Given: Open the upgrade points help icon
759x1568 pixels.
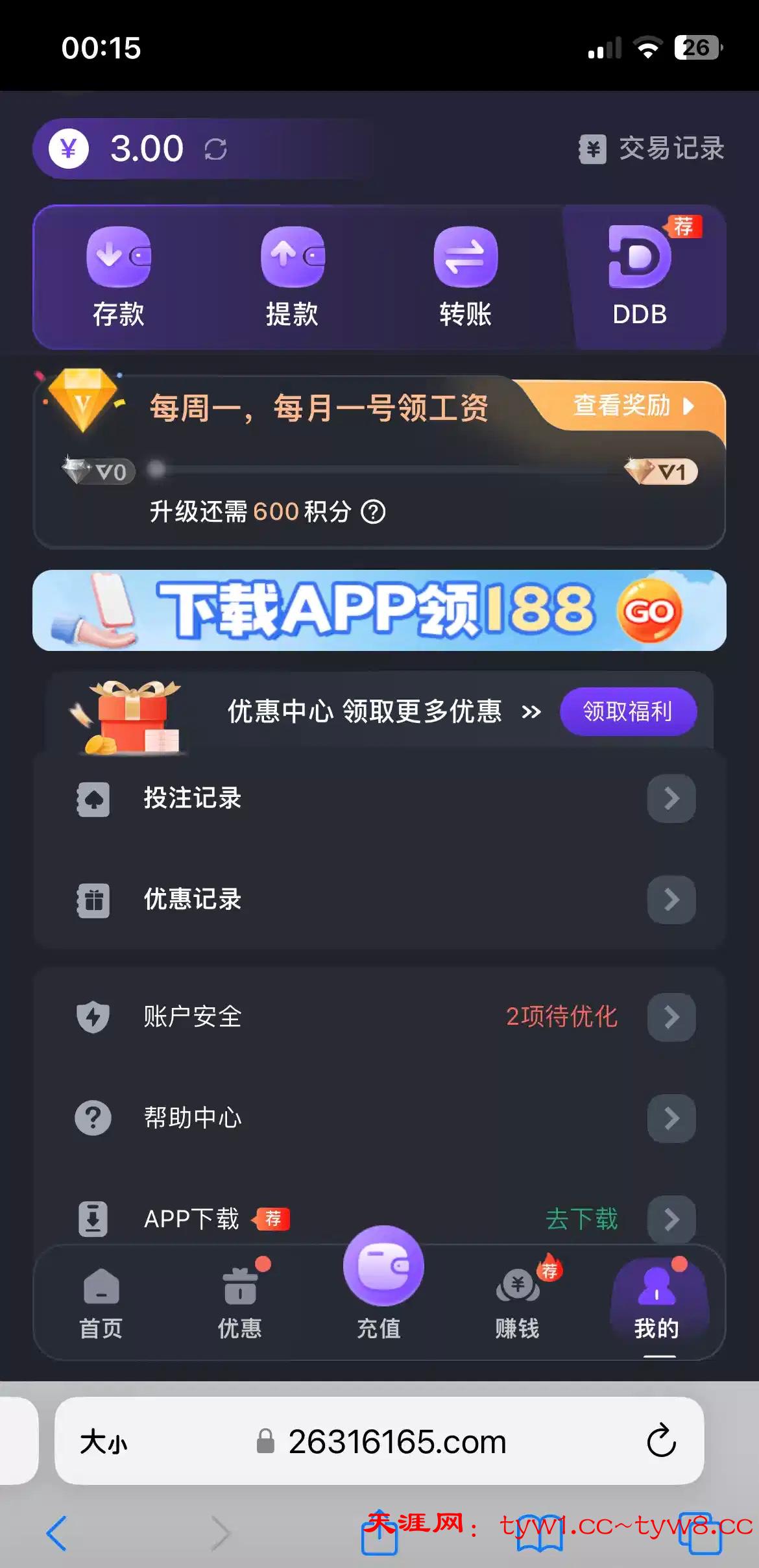Looking at the screenshot, I should tap(373, 512).
